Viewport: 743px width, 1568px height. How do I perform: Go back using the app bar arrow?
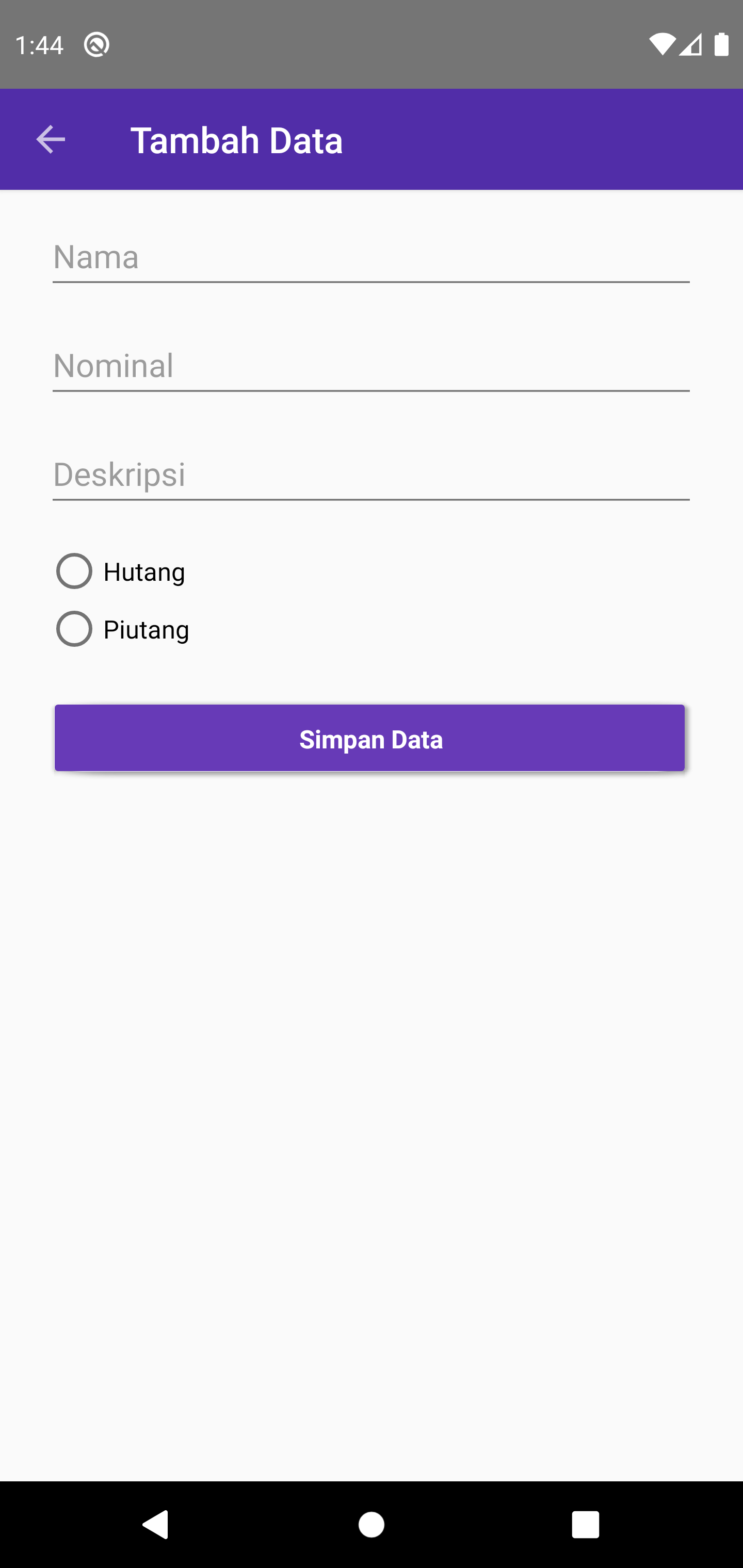pyautogui.click(x=51, y=140)
